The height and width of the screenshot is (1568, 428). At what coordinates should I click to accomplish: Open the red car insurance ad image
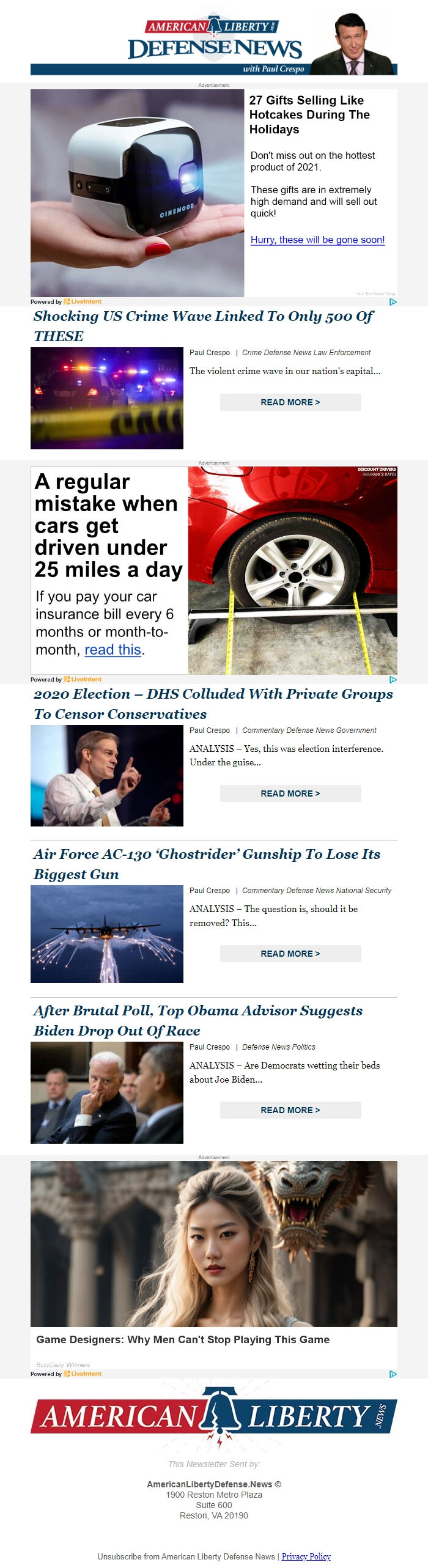(292, 570)
